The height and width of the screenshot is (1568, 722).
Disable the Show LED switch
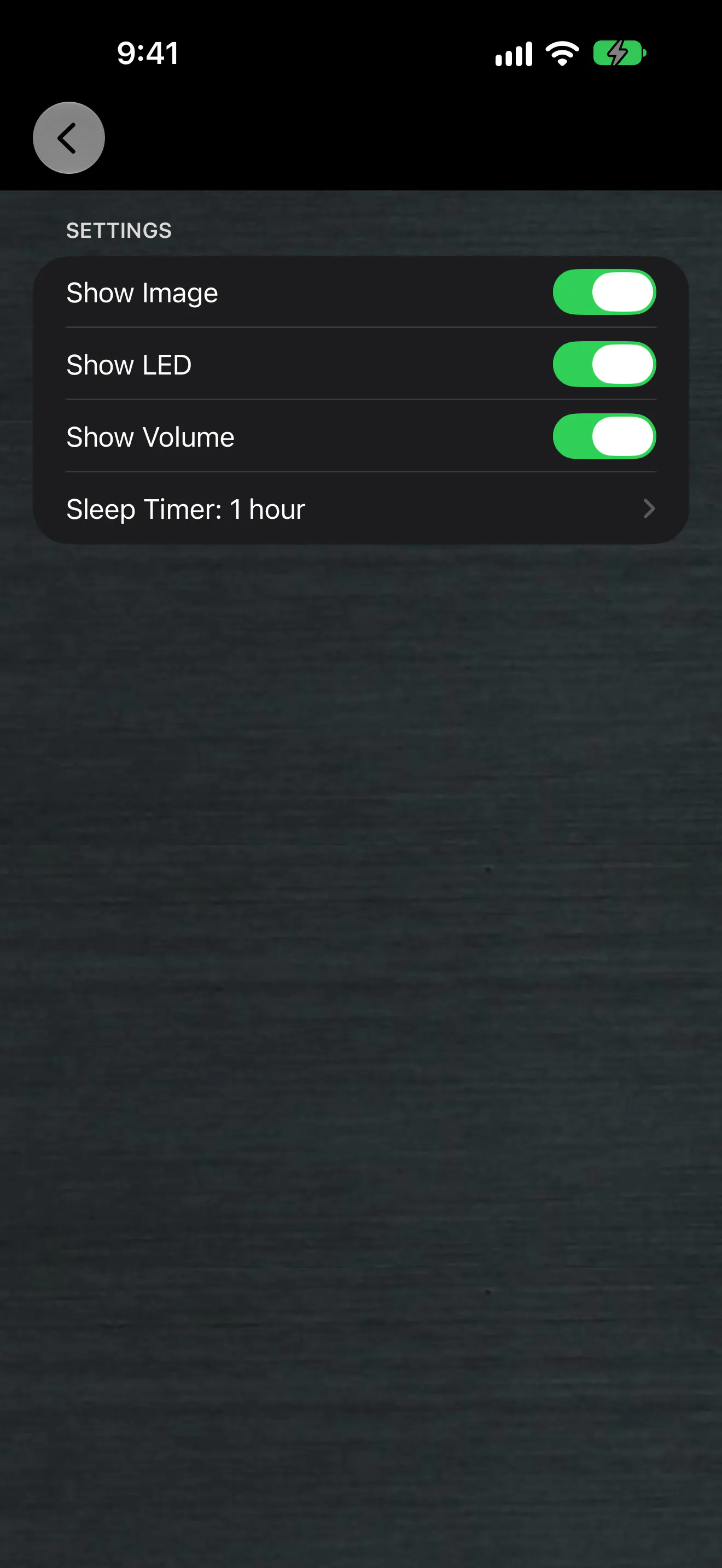(604, 364)
